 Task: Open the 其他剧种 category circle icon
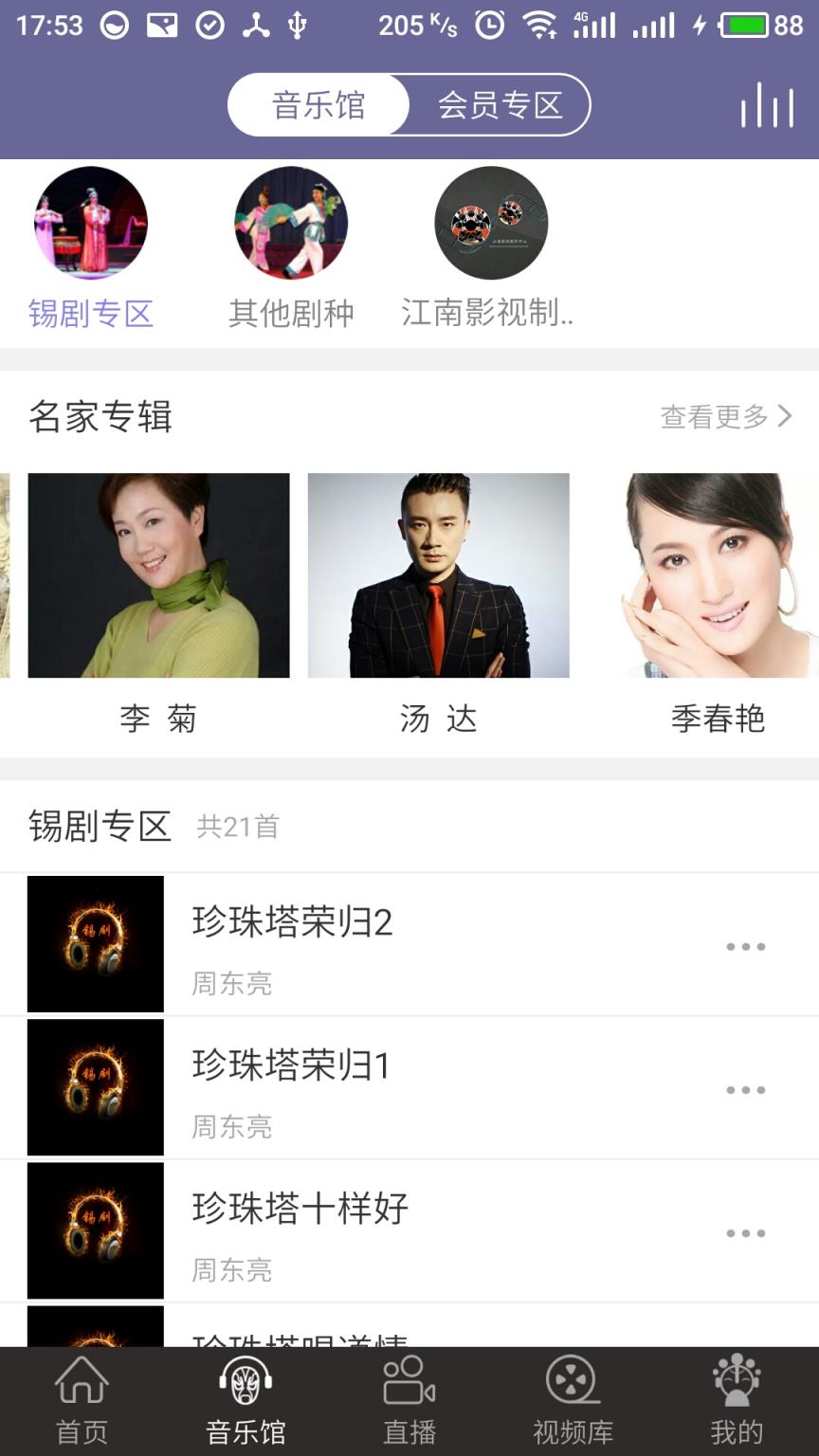tap(290, 223)
